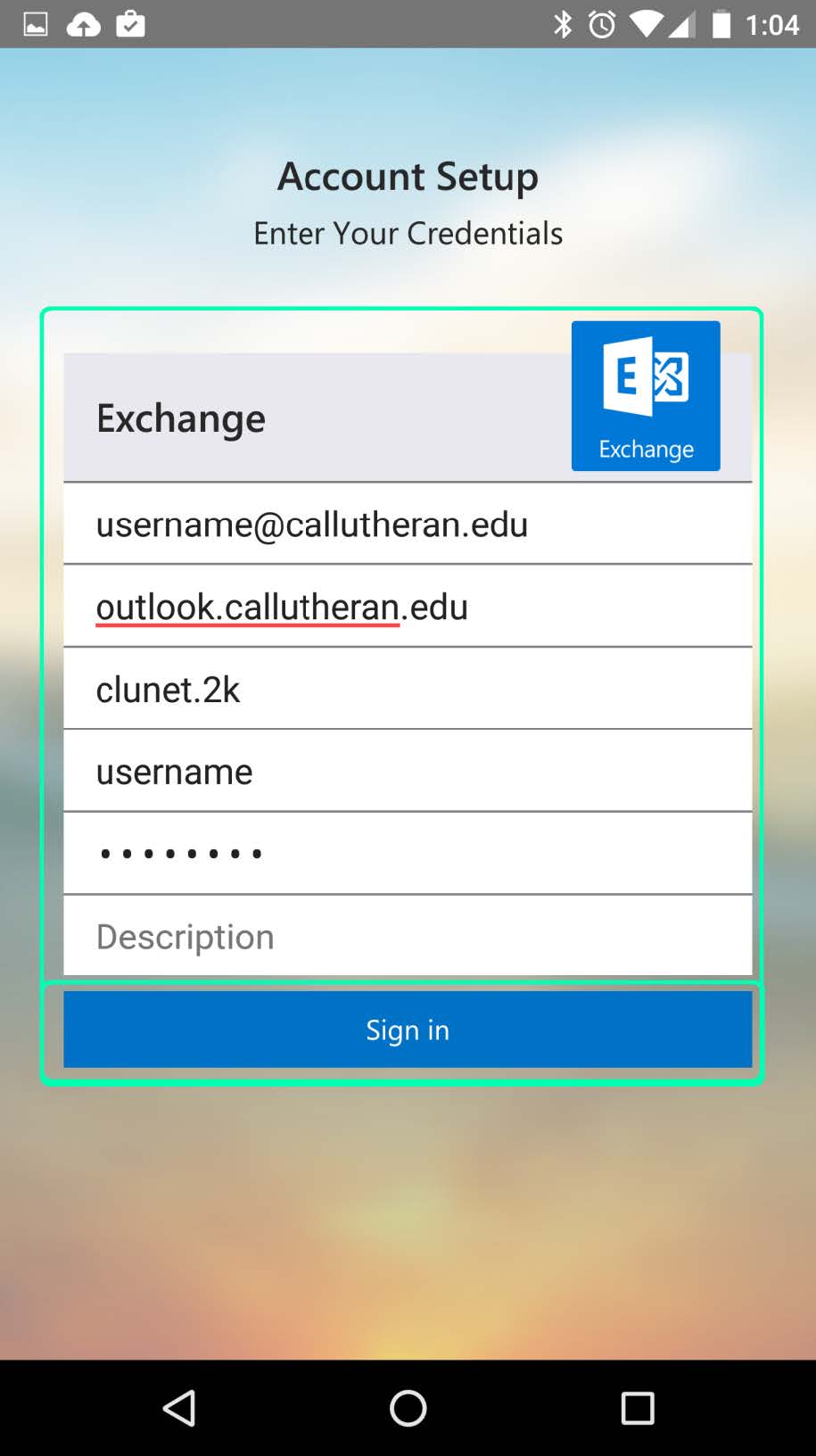Screen dimensions: 816x1456
Task: Sign in to the Exchange account
Action: click(408, 1030)
